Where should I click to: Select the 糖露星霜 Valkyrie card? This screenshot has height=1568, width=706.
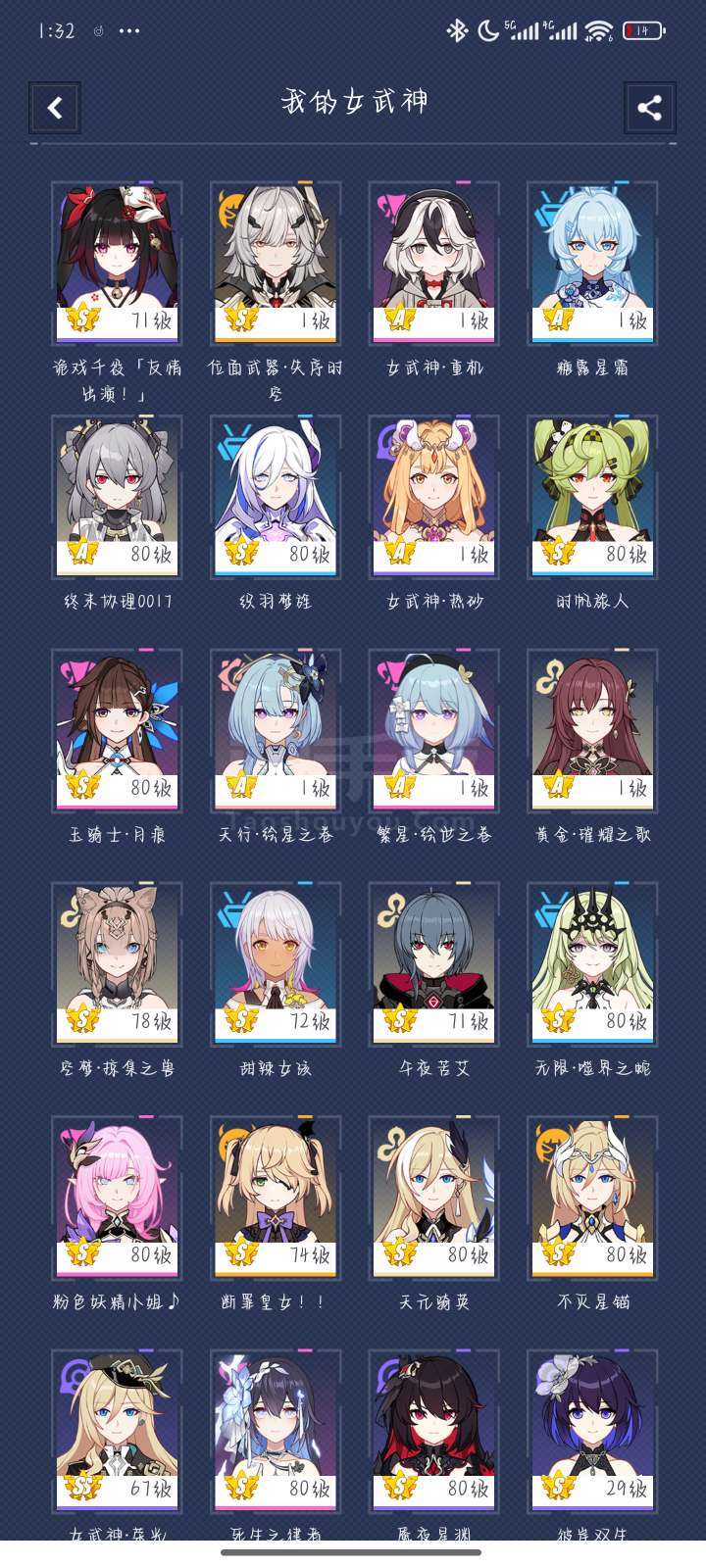pyautogui.click(x=592, y=263)
